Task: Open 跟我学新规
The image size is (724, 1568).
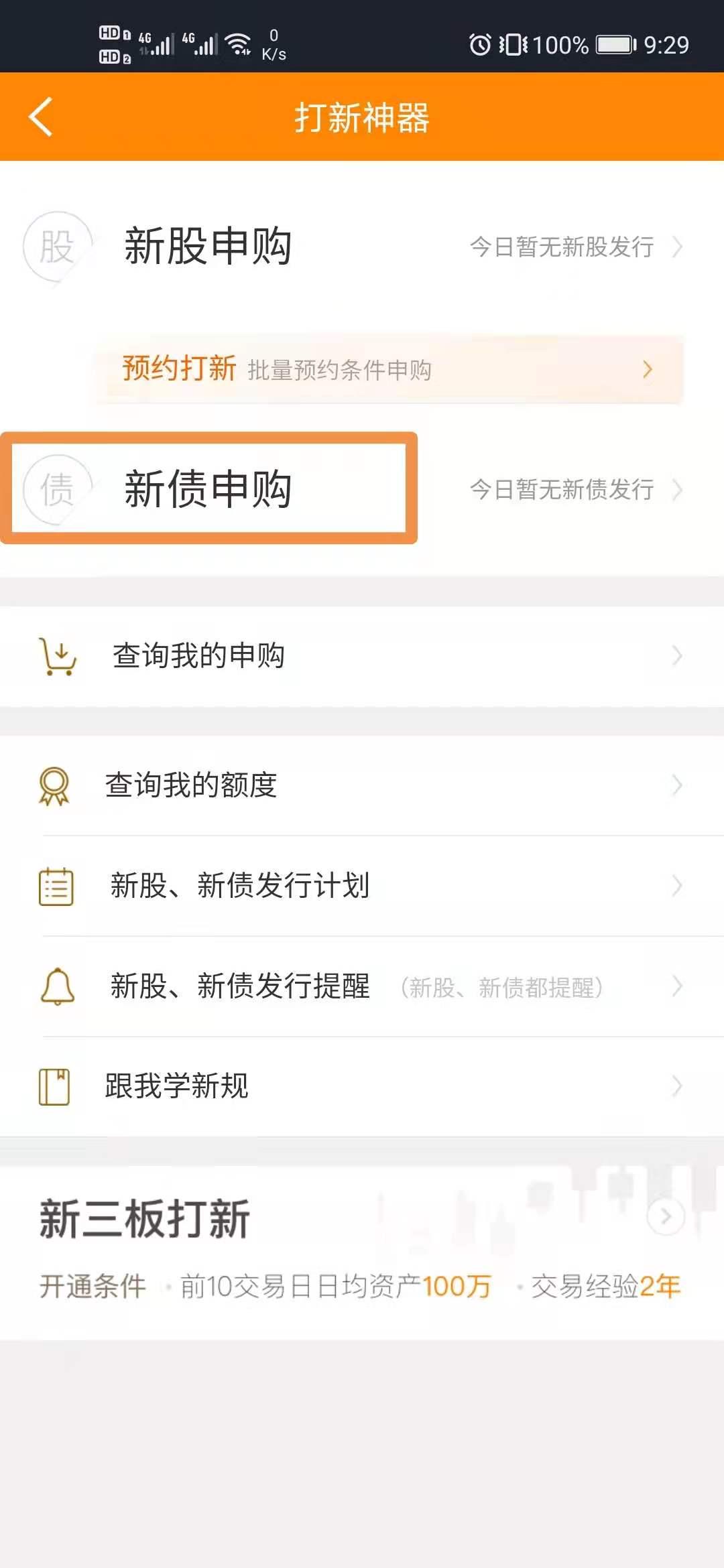Action: tap(362, 1086)
